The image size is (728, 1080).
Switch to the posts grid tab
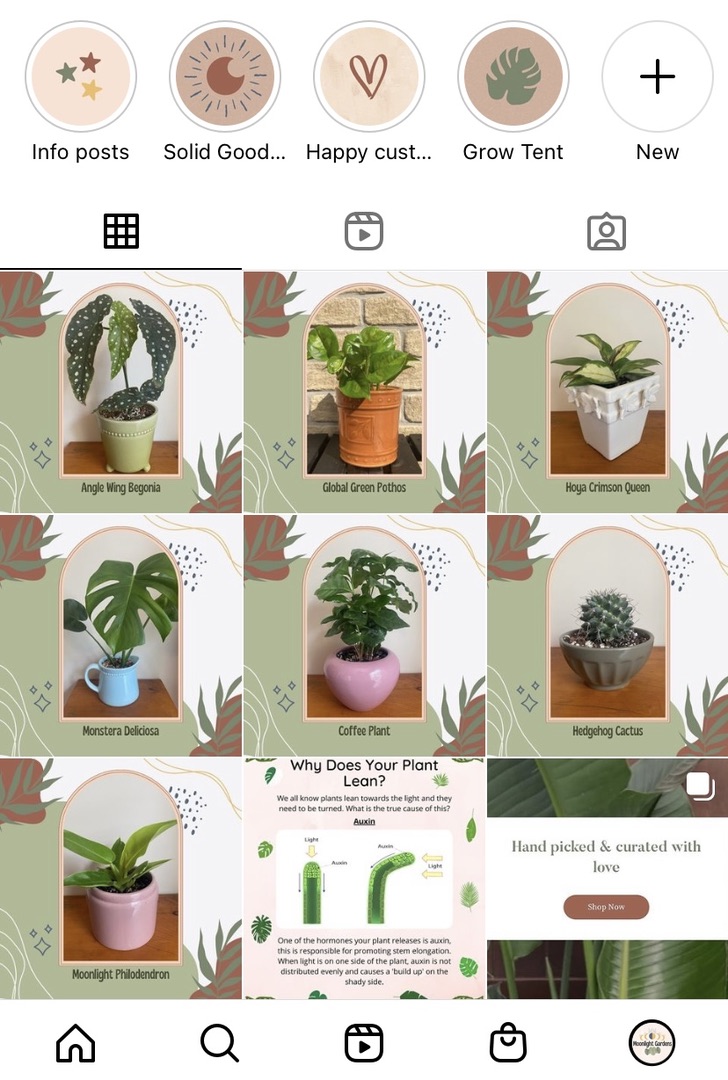[x=121, y=232]
